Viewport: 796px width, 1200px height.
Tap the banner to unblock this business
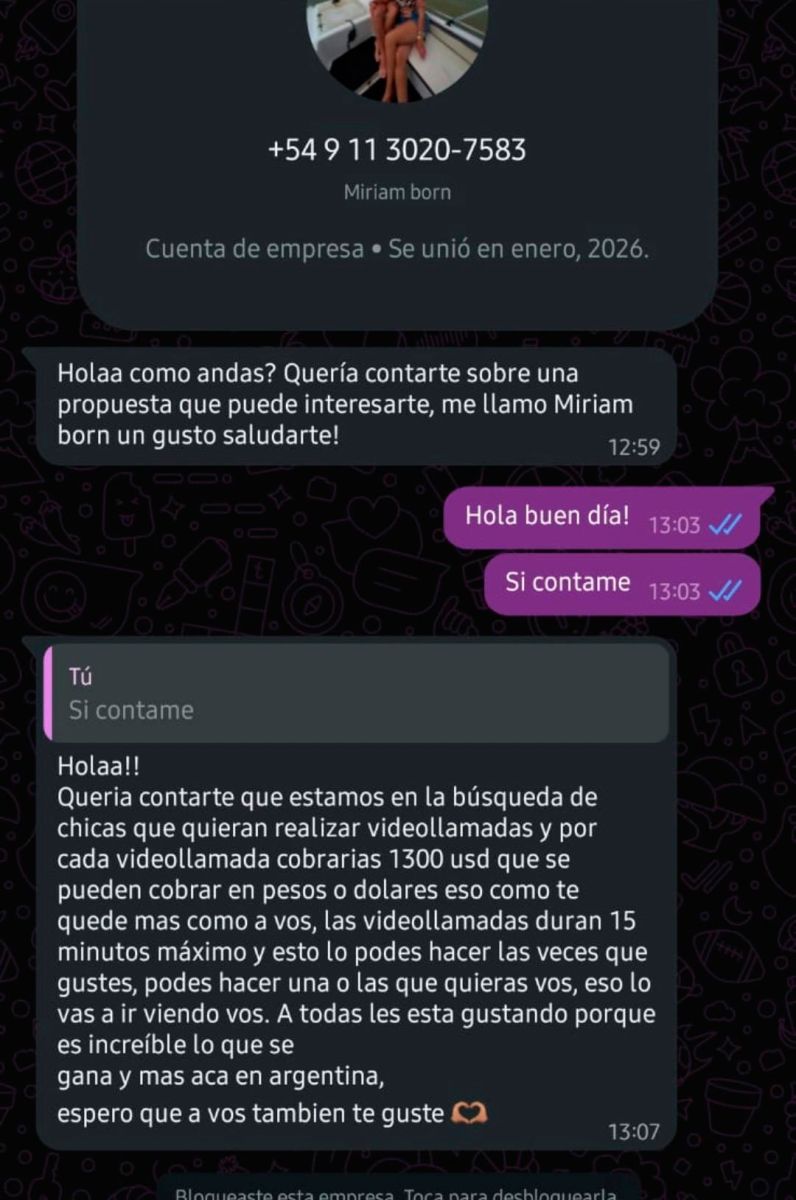click(x=395, y=1191)
